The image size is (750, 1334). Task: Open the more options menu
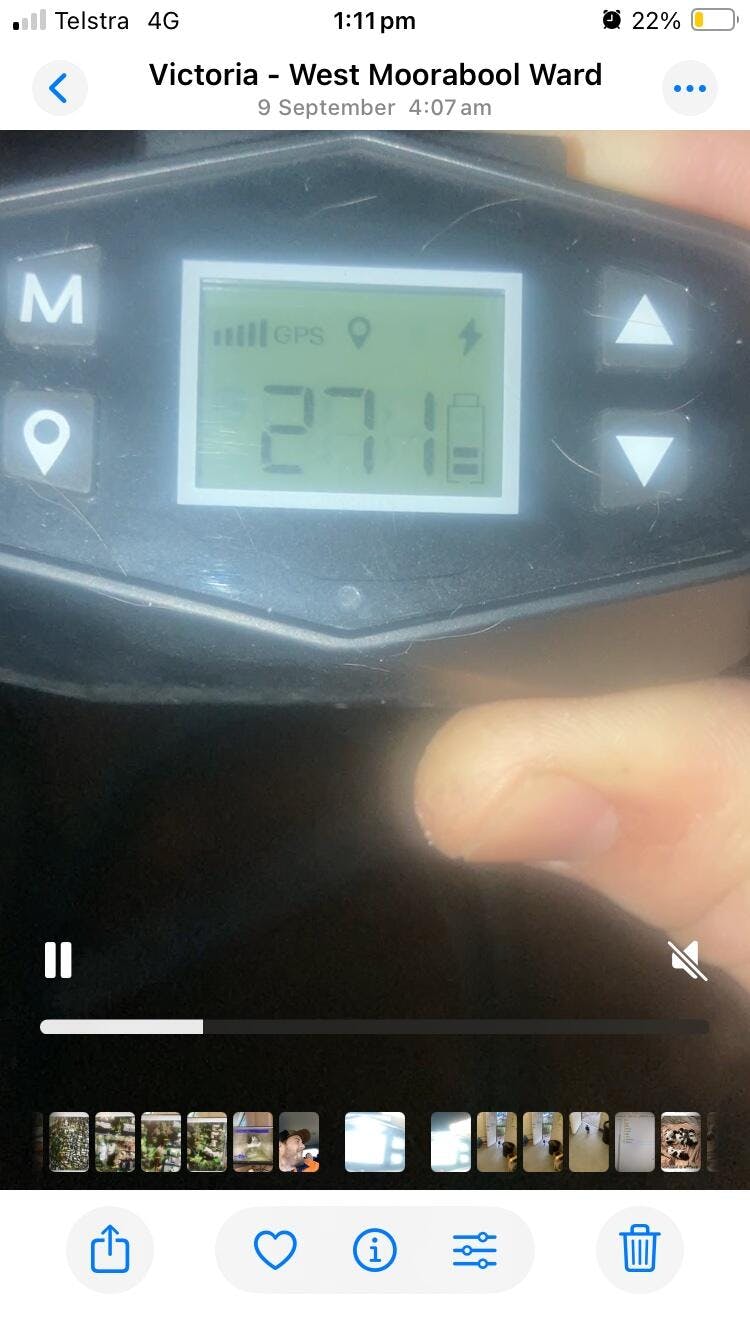689,89
